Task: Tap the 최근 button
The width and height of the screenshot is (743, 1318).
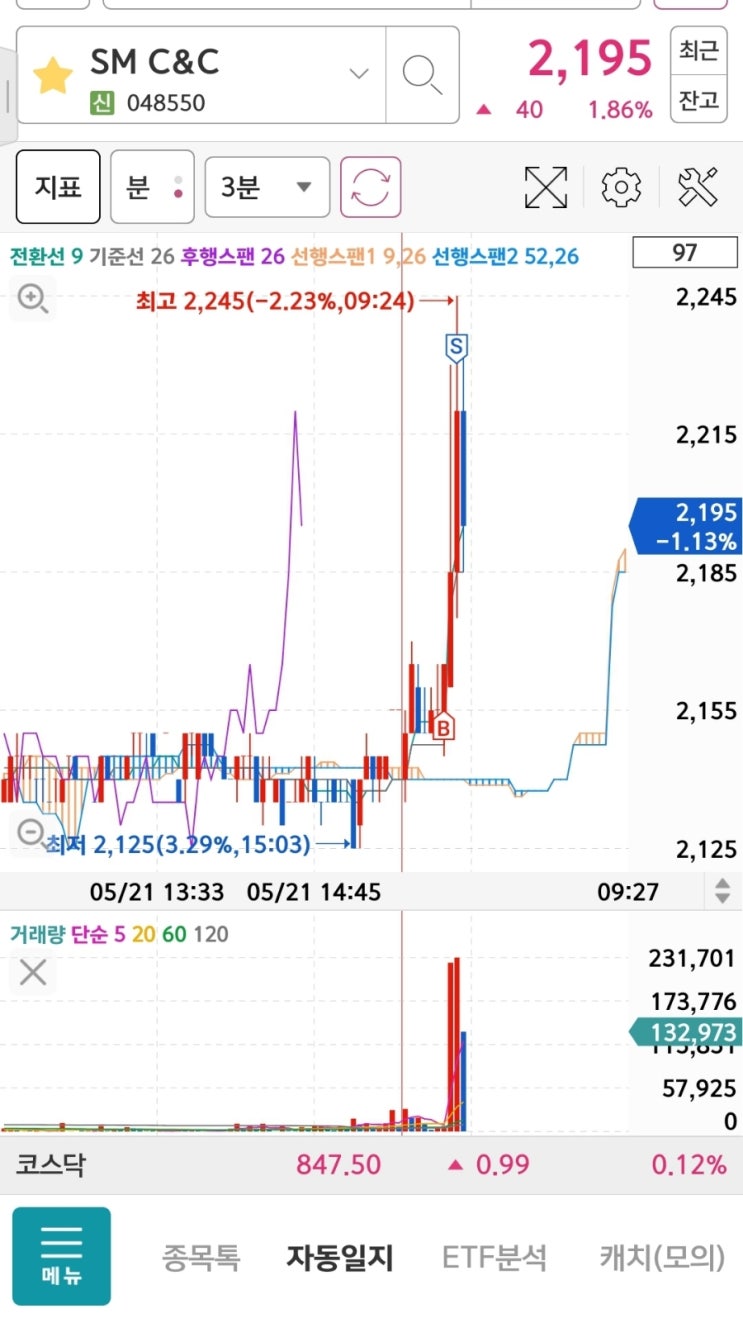Action: coord(698,52)
